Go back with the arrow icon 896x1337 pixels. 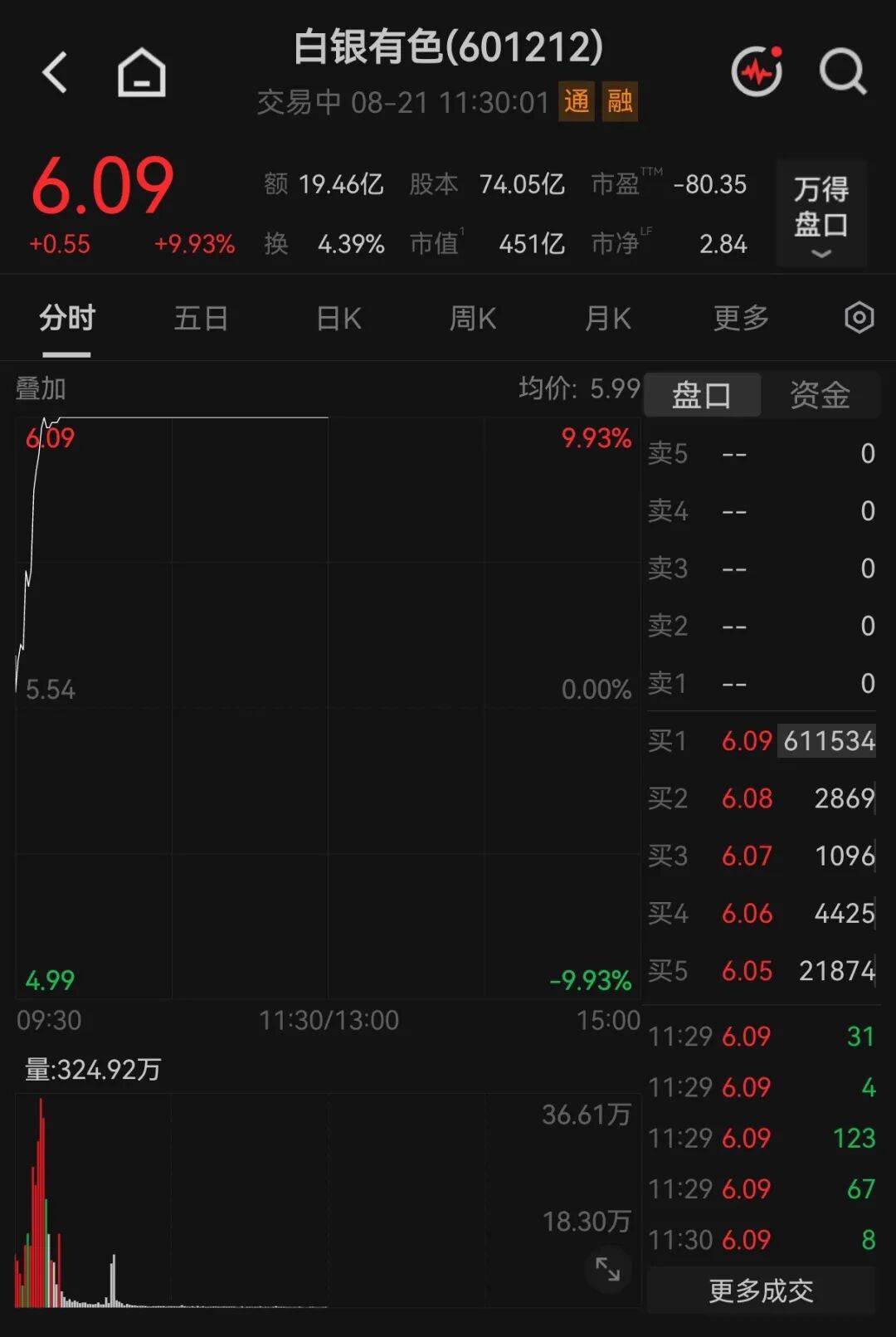[x=55, y=72]
